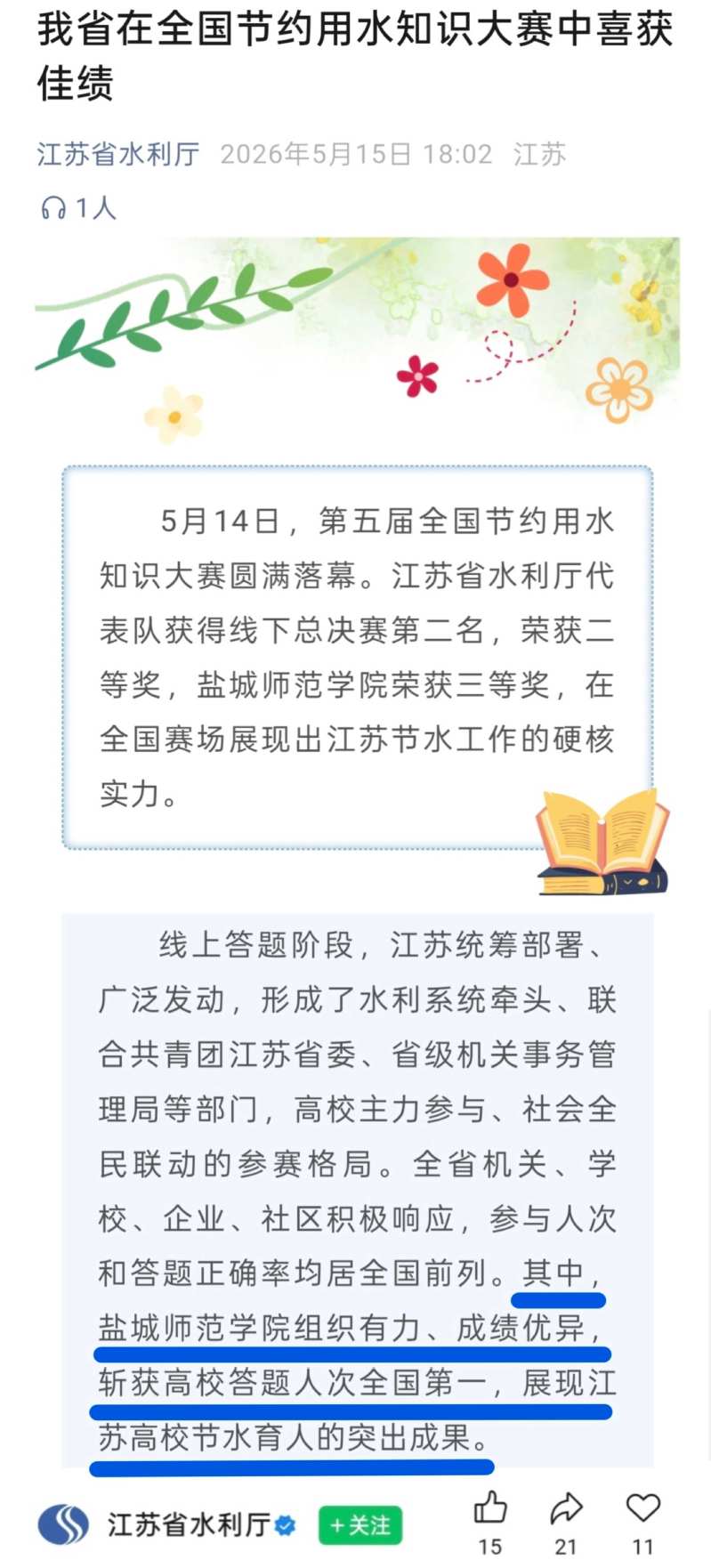
Task: Follow 江苏省水利厅 with the 关注 button
Action: (360, 1525)
